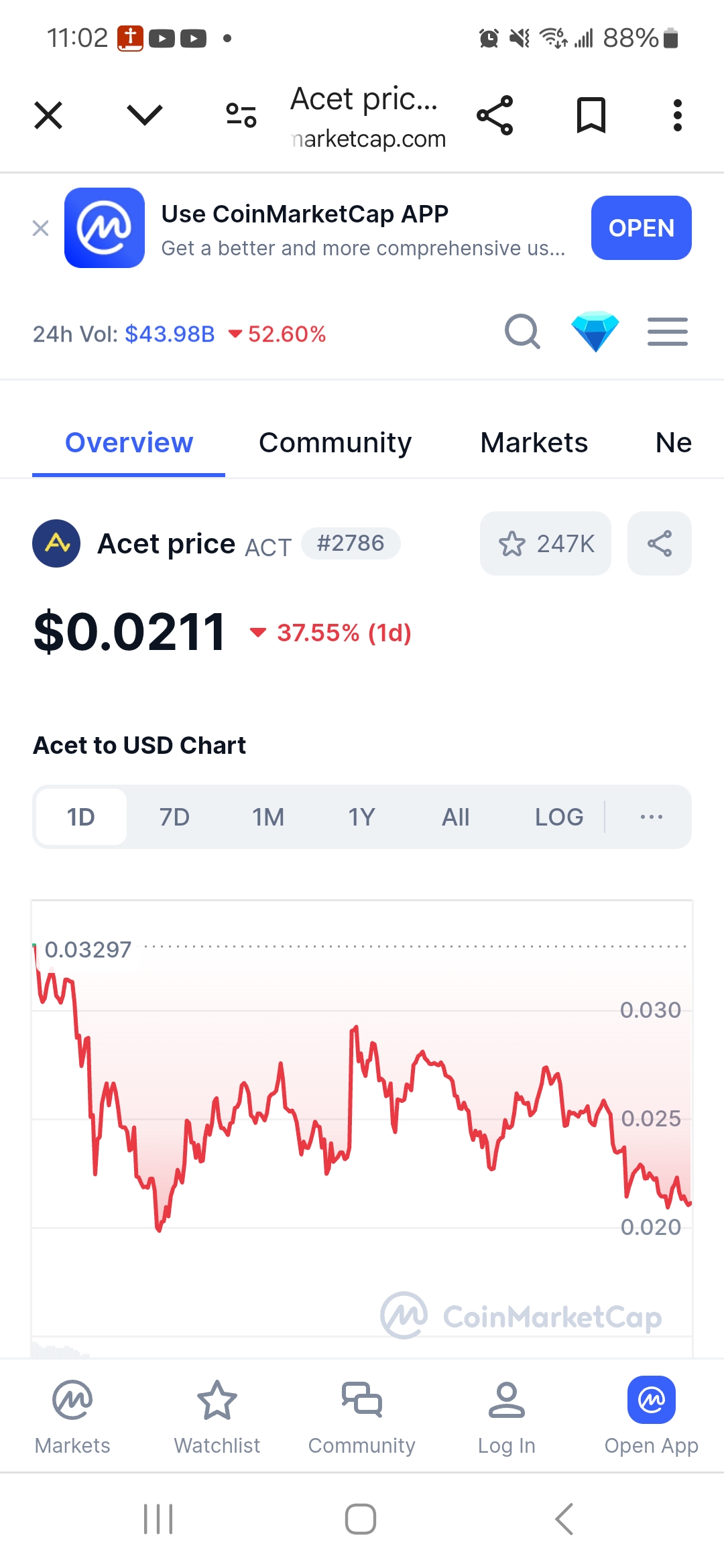The width and height of the screenshot is (724, 1568).
Task: Enable LOG scale on the chart
Action: 559,817
